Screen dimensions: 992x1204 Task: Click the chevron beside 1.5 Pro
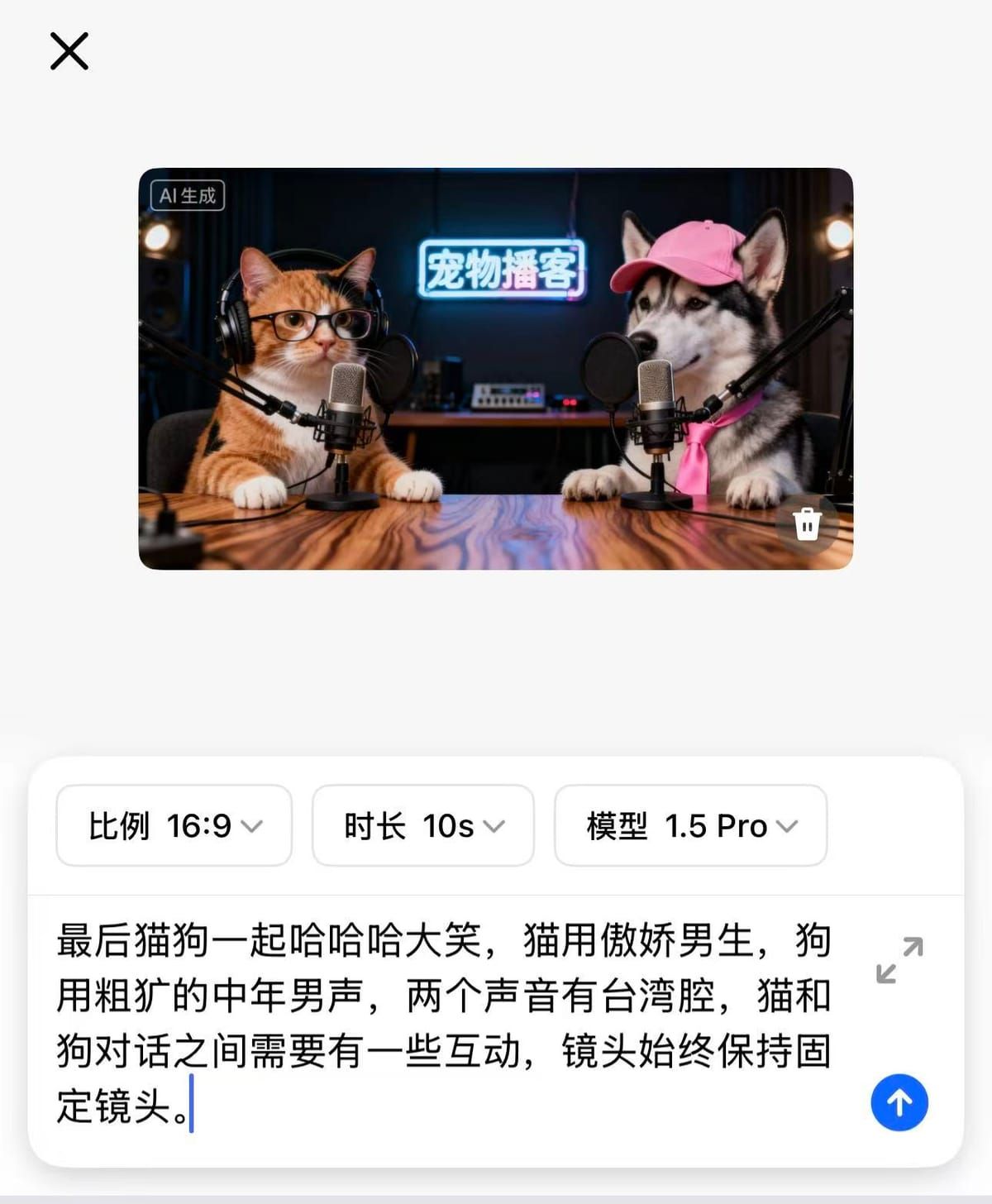[787, 826]
